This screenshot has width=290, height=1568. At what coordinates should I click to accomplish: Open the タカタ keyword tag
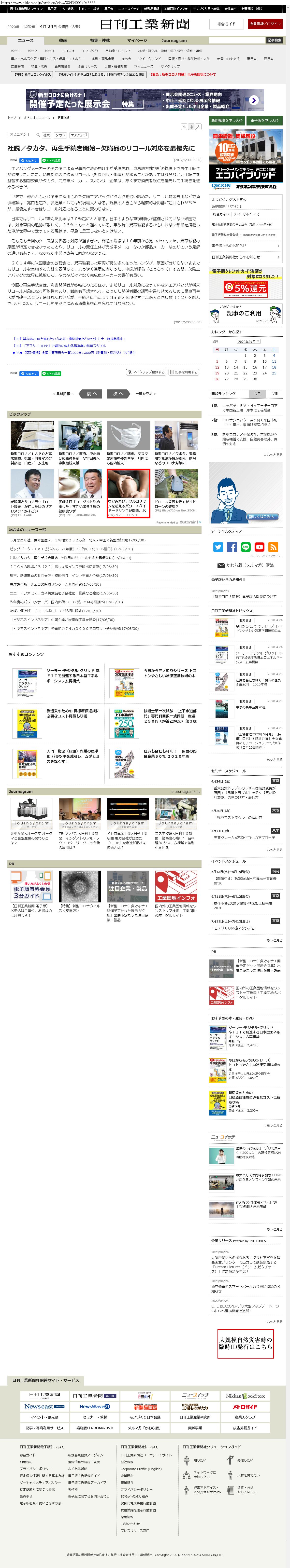click(x=60, y=135)
